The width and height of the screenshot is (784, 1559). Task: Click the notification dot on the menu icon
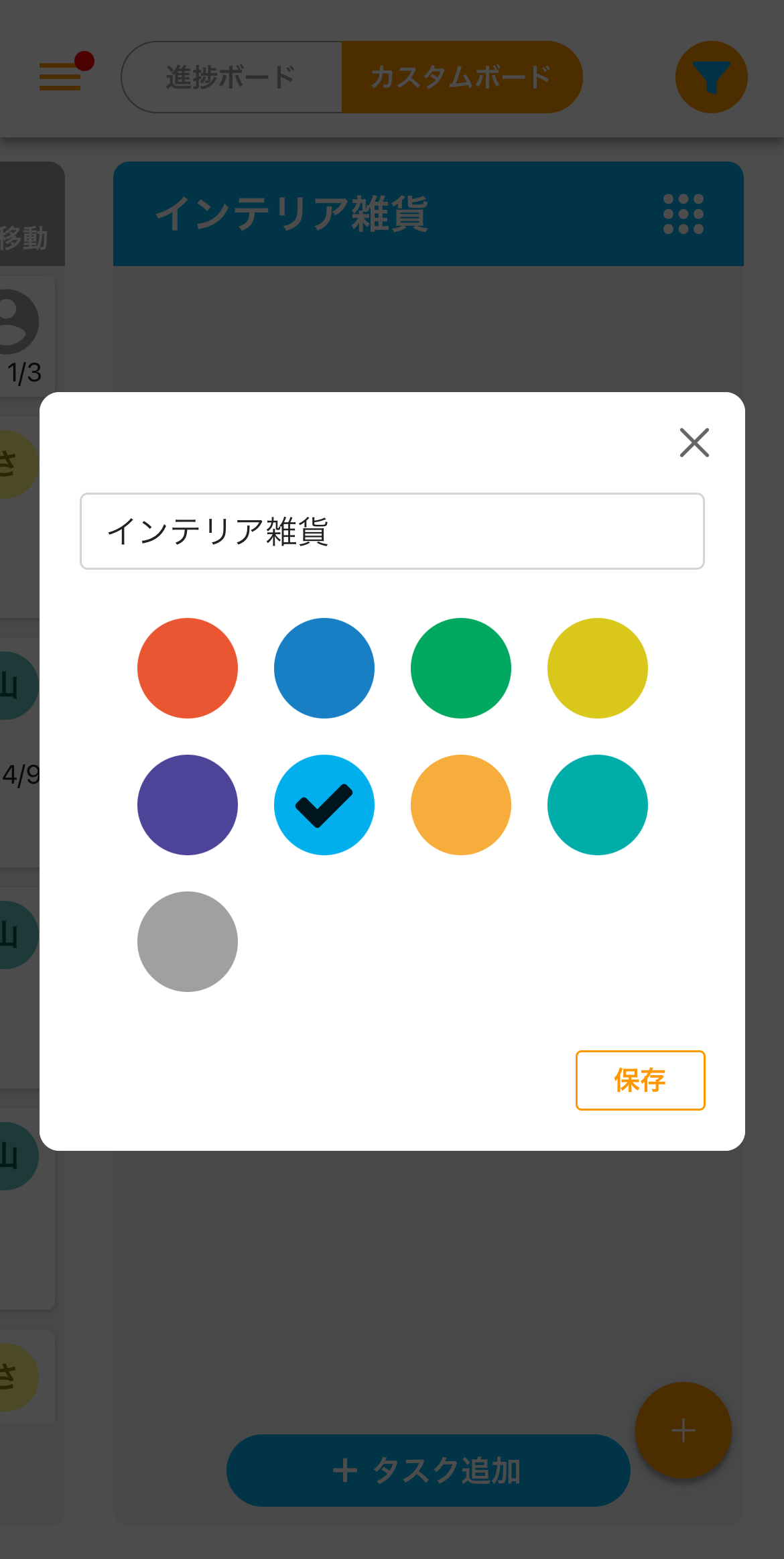tap(84, 61)
